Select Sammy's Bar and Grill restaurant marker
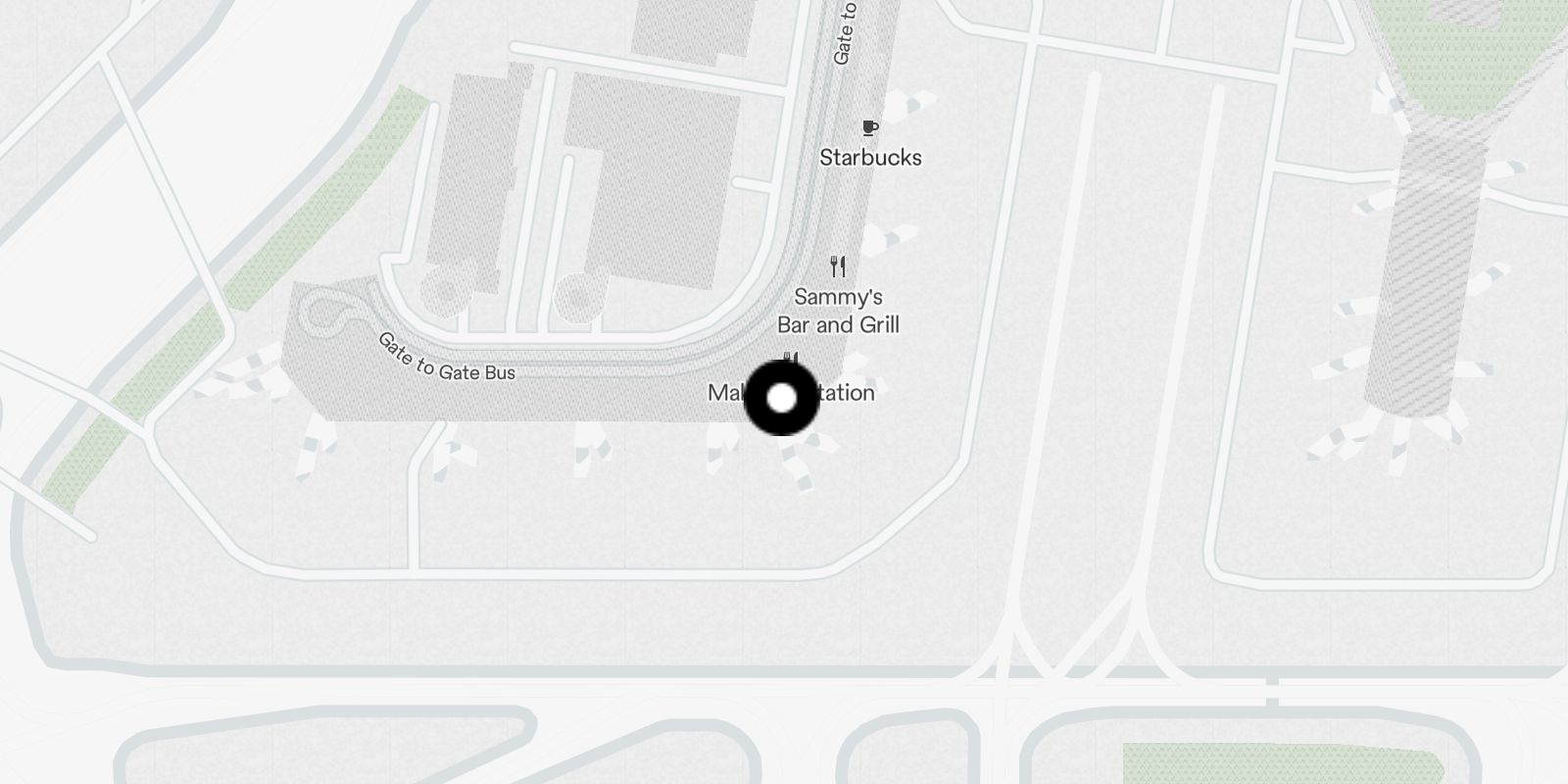The image size is (1568, 784). coord(838,267)
